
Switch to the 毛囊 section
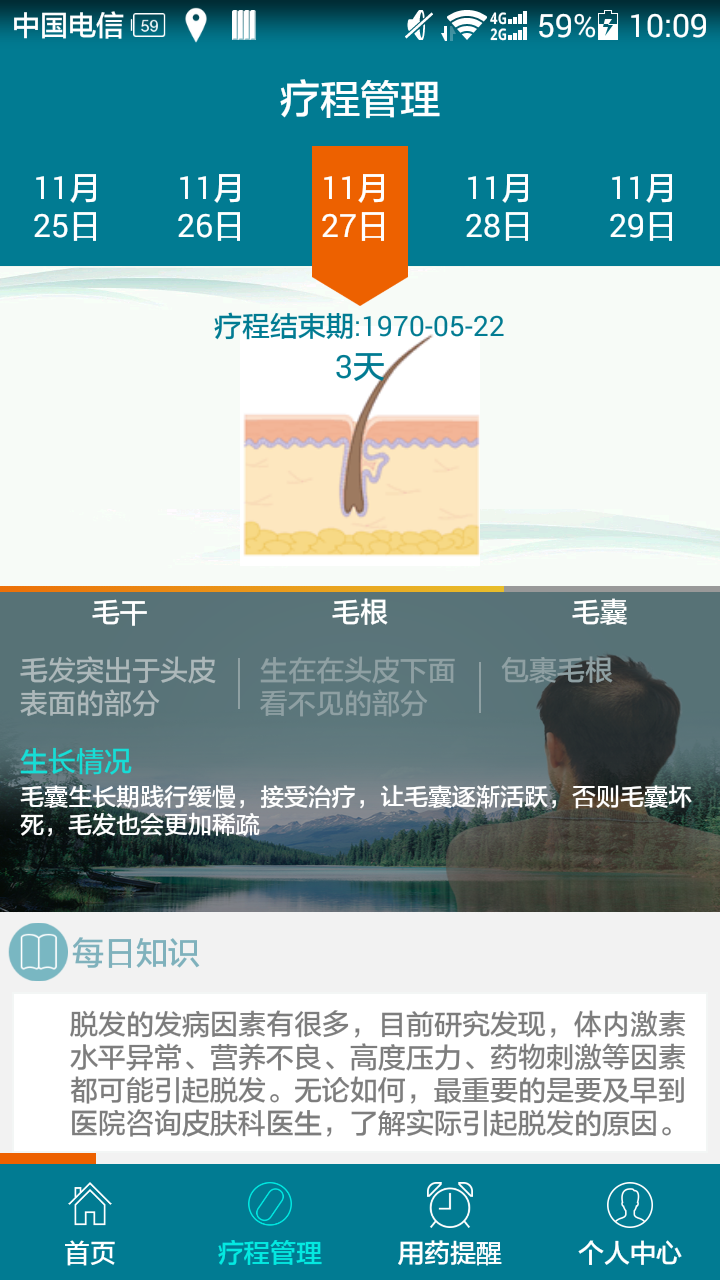tap(600, 612)
